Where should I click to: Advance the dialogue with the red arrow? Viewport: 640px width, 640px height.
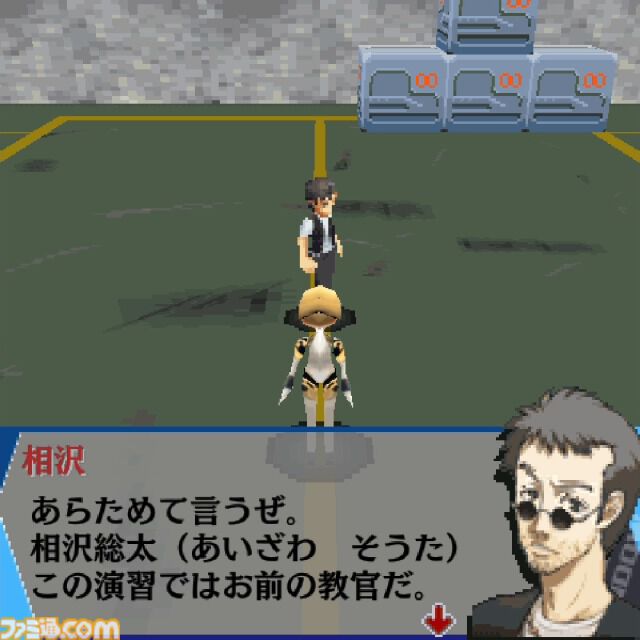point(438,622)
